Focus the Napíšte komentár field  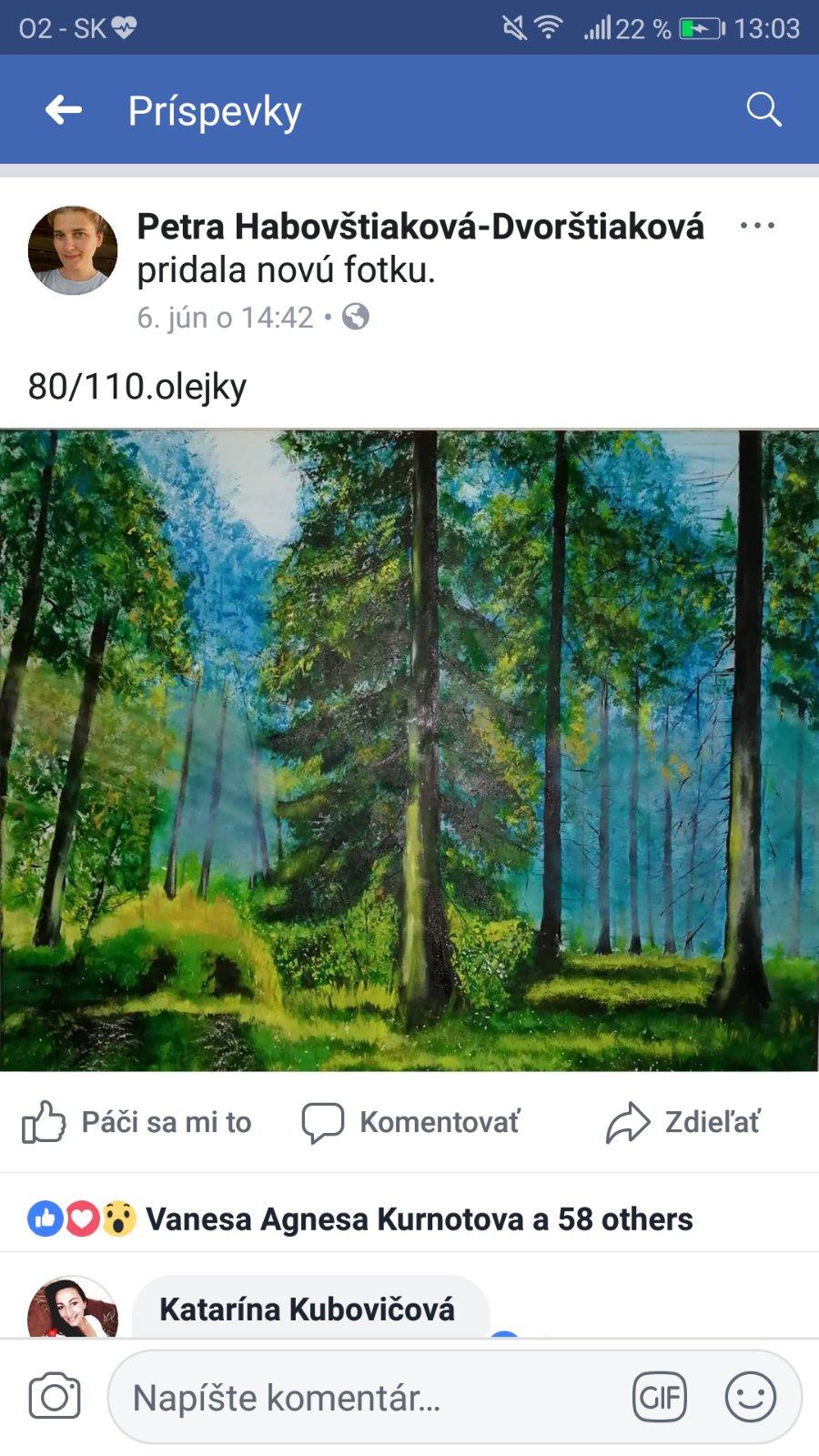(x=364, y=1397)
